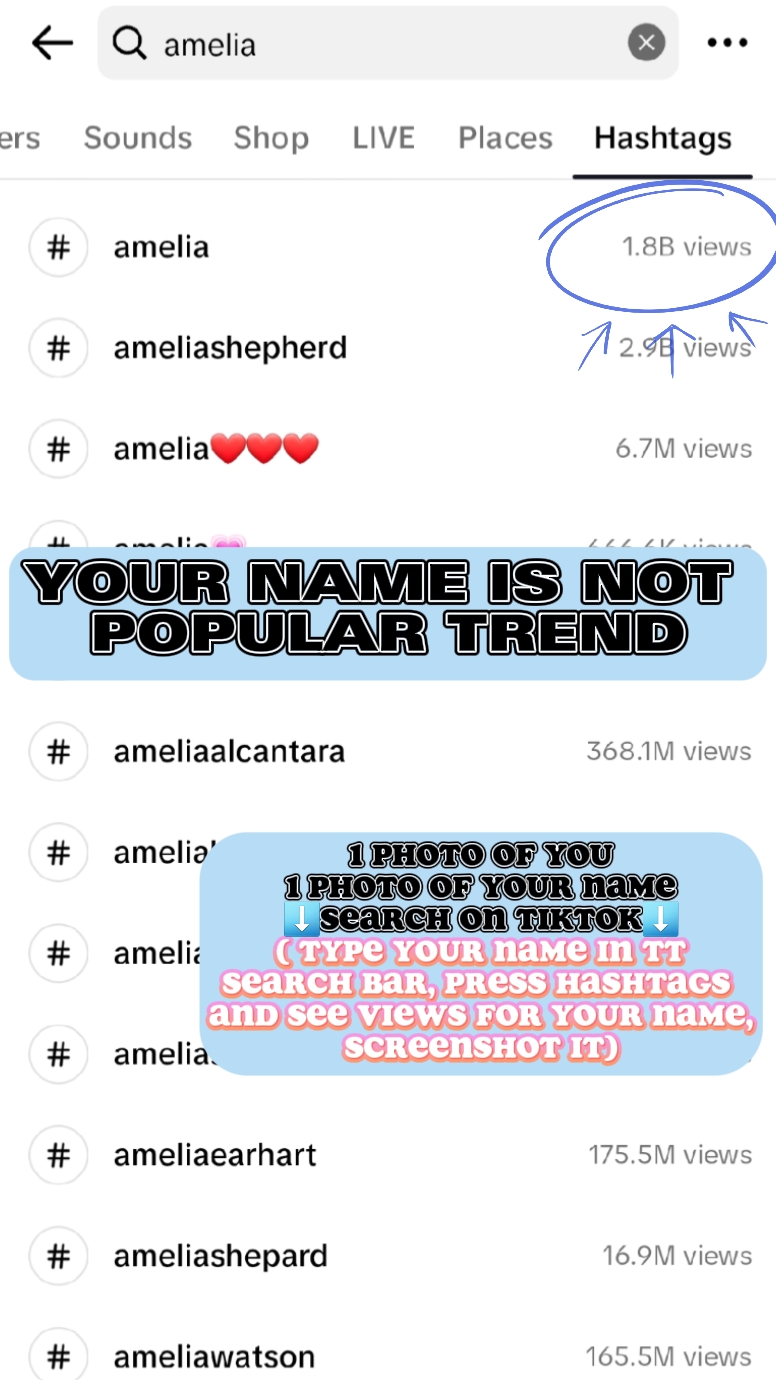The height and width of the screenshot is (1380, 776).
Task: Switch to the Sounds tab
Action: [x=138, y=138]
